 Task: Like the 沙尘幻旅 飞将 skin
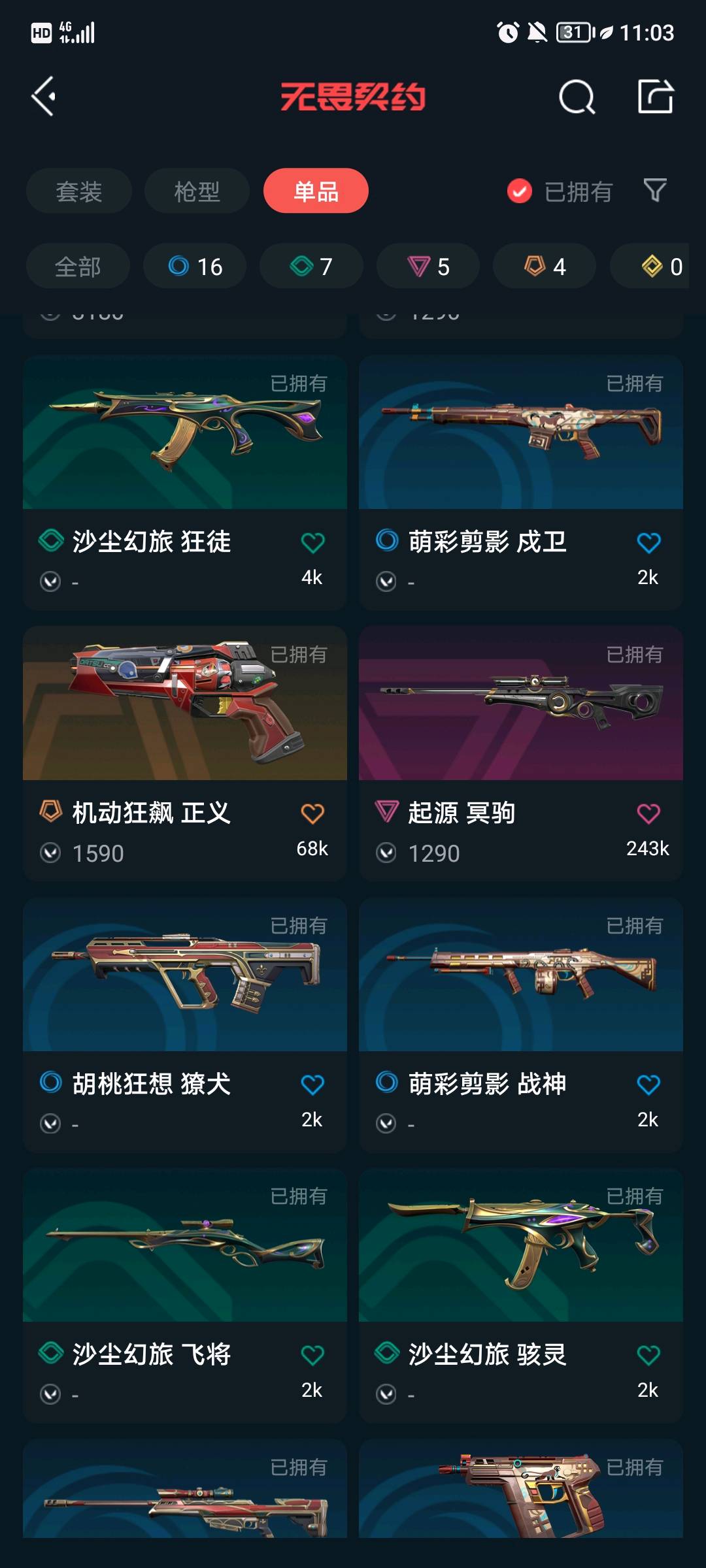(312, 1356)
